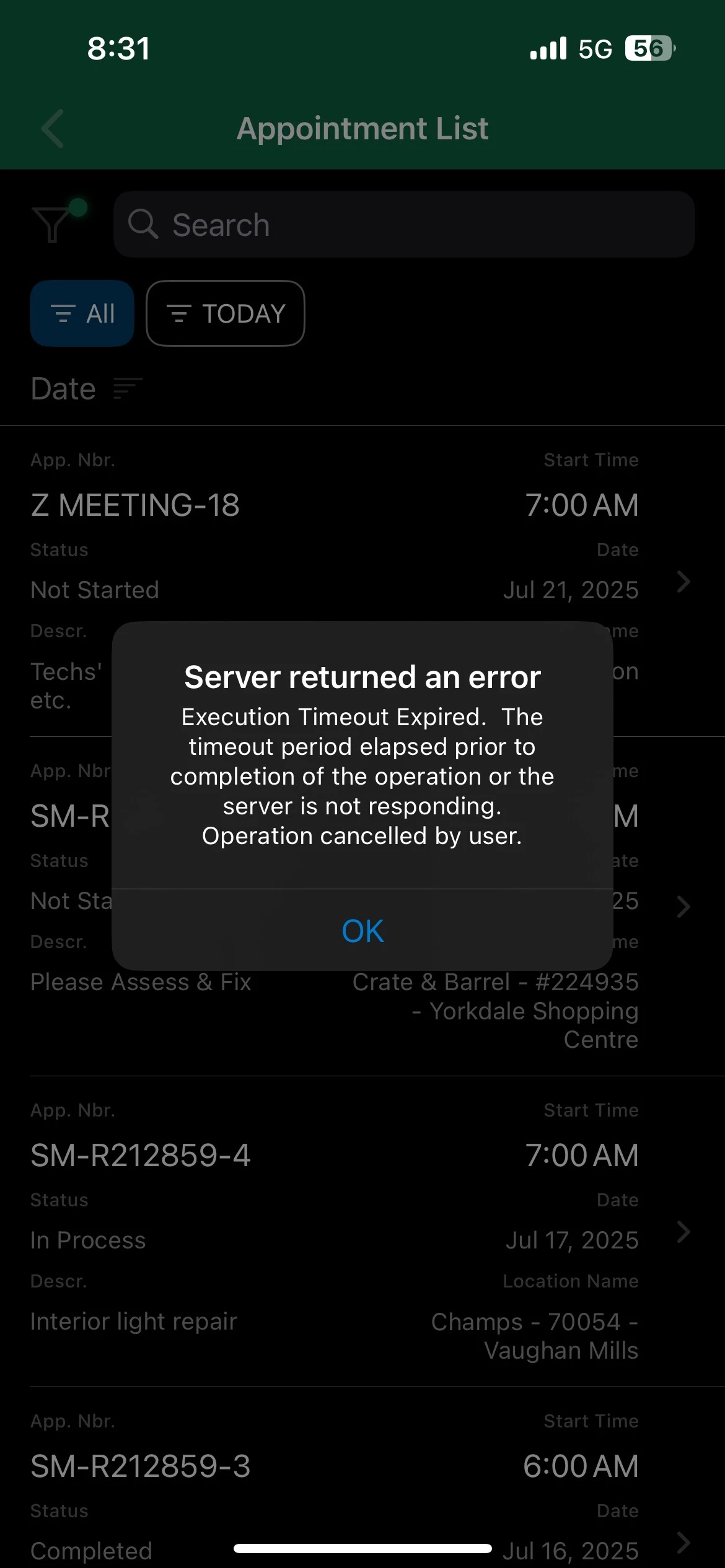
Task: Tap the Search appointments field
Action: 404,225
